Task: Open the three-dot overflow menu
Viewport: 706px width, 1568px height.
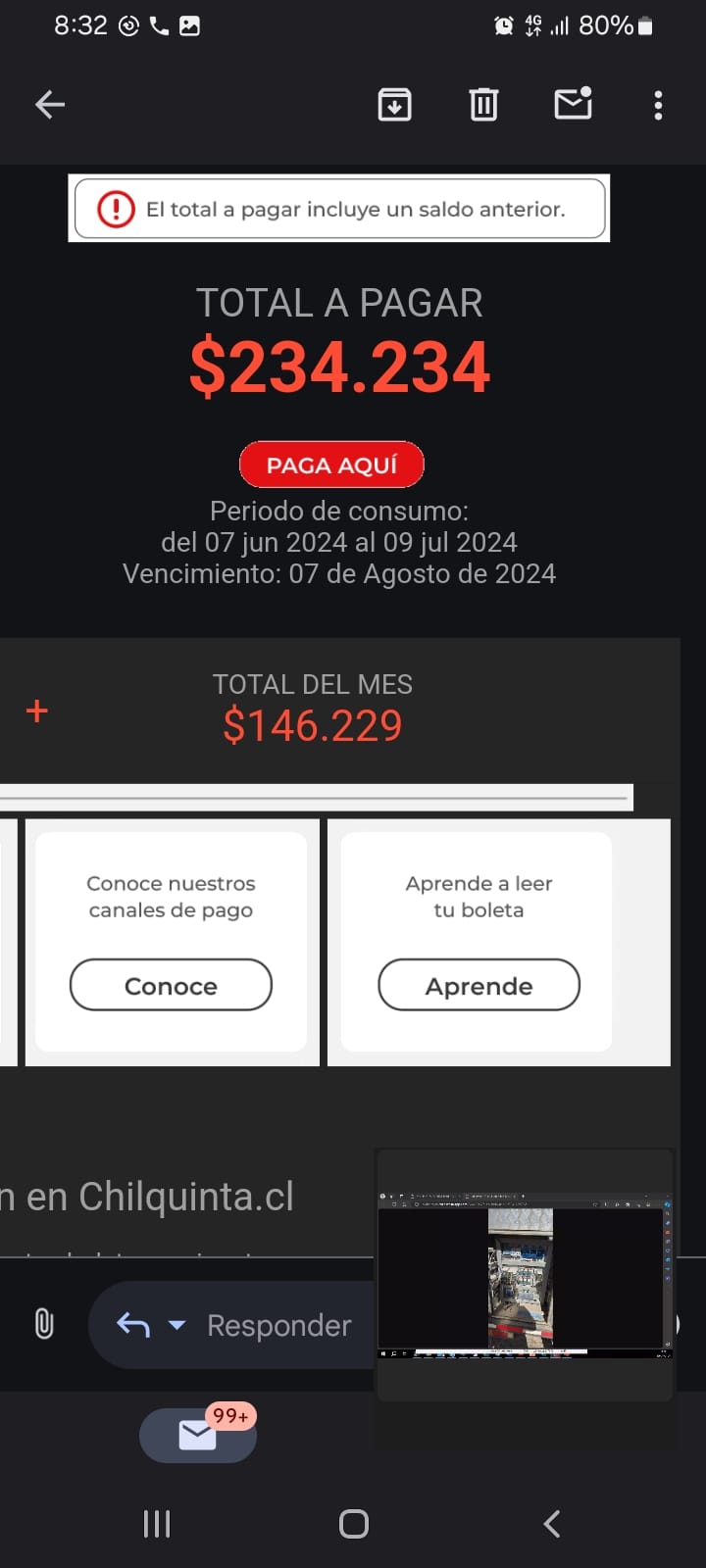Action: click(x=657, y=105)
